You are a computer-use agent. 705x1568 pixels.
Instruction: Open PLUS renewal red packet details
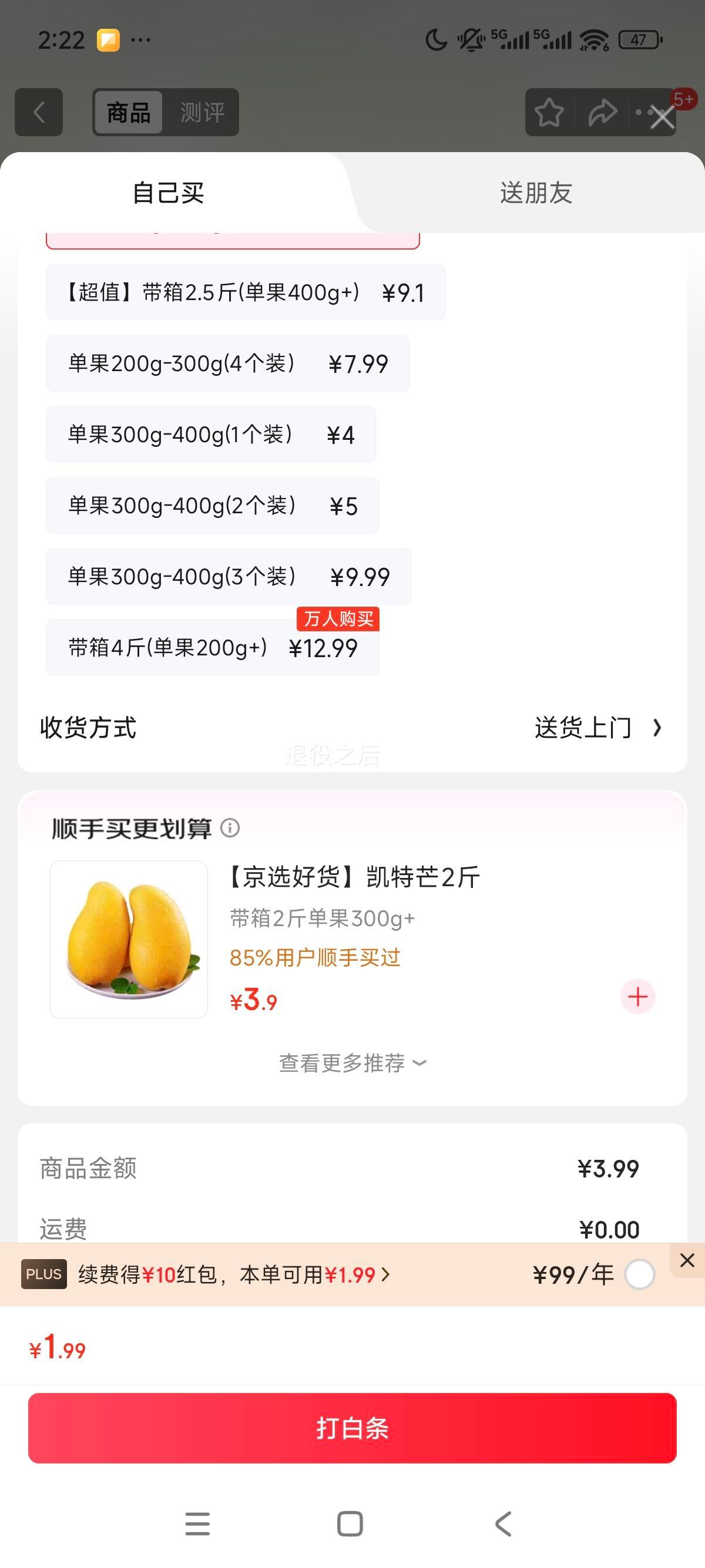coord(234,1274)
